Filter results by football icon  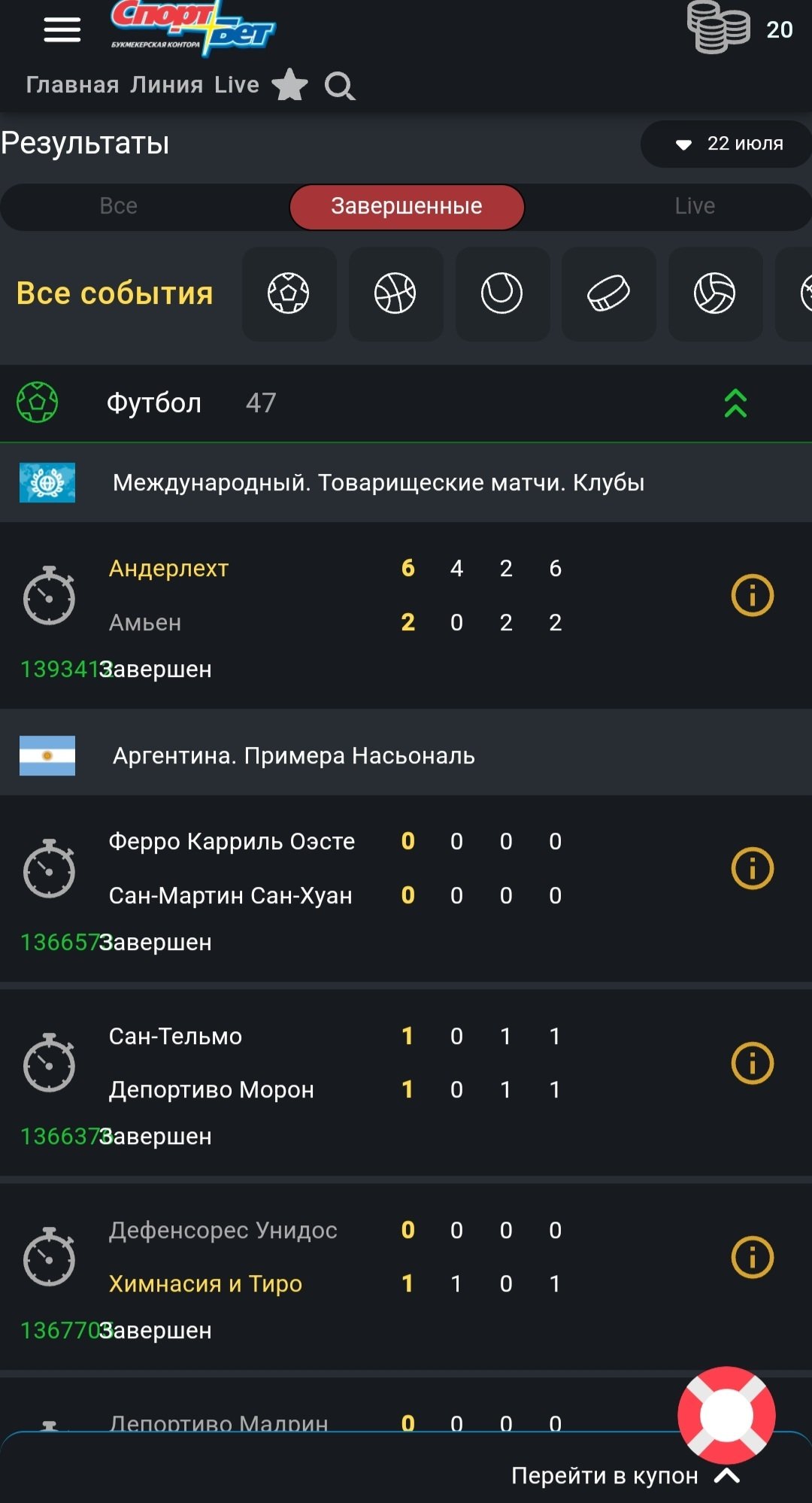tap(289, 293)
